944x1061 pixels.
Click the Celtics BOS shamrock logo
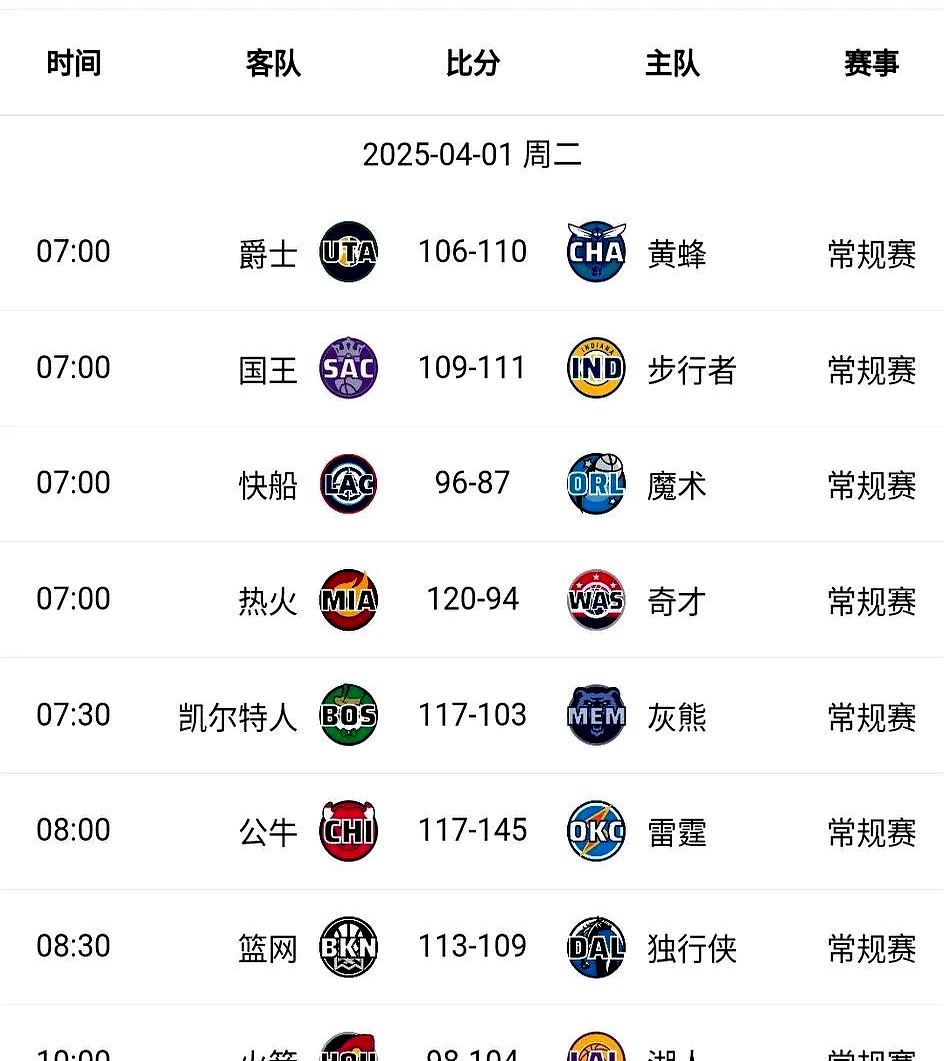coord(348,715)
